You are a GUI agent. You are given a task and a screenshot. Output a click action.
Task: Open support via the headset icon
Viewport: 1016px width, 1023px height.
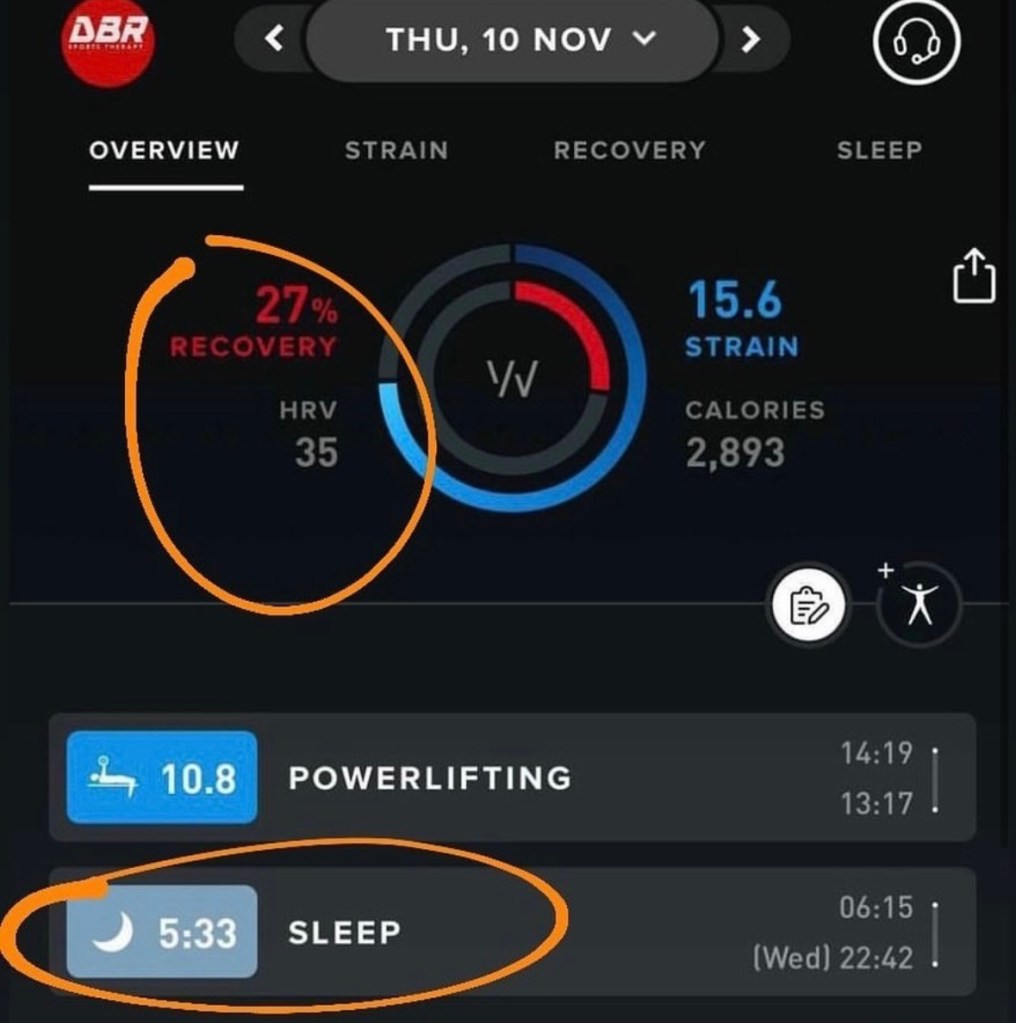[x=916, y=43]
